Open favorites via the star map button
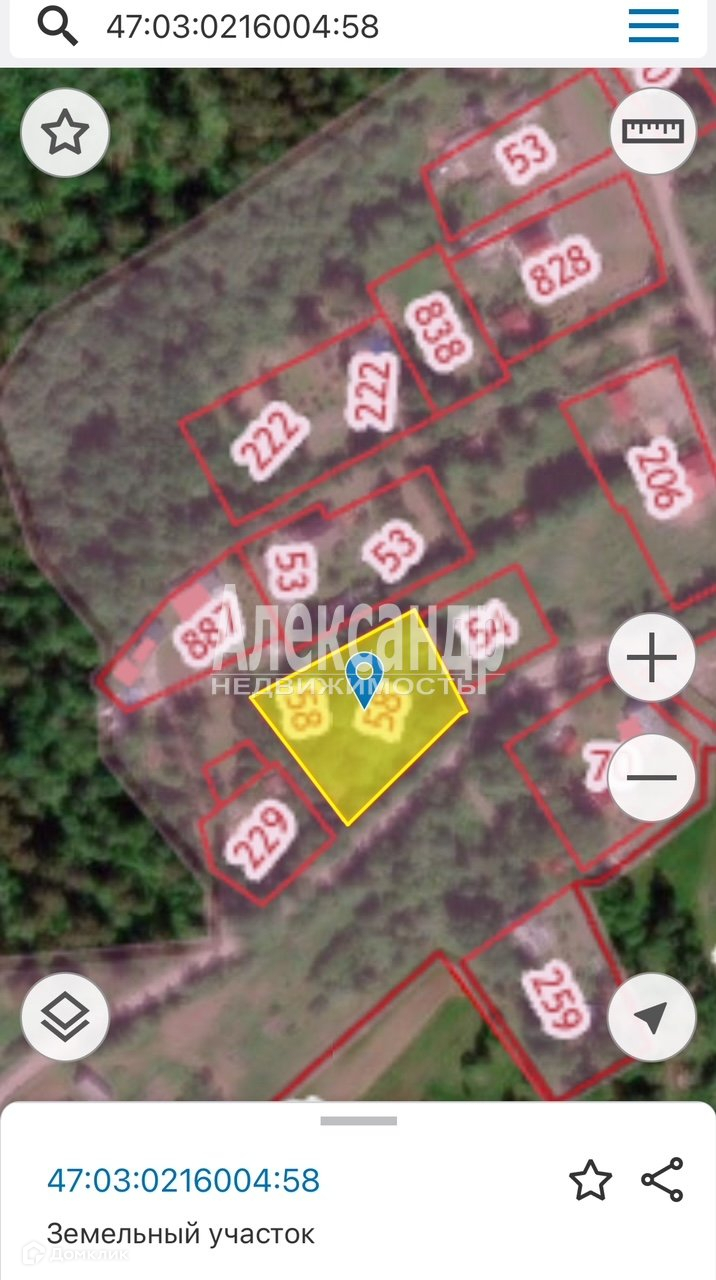Screen dimensions: 716x1280 pyautogui.click(x=65, y=133)
